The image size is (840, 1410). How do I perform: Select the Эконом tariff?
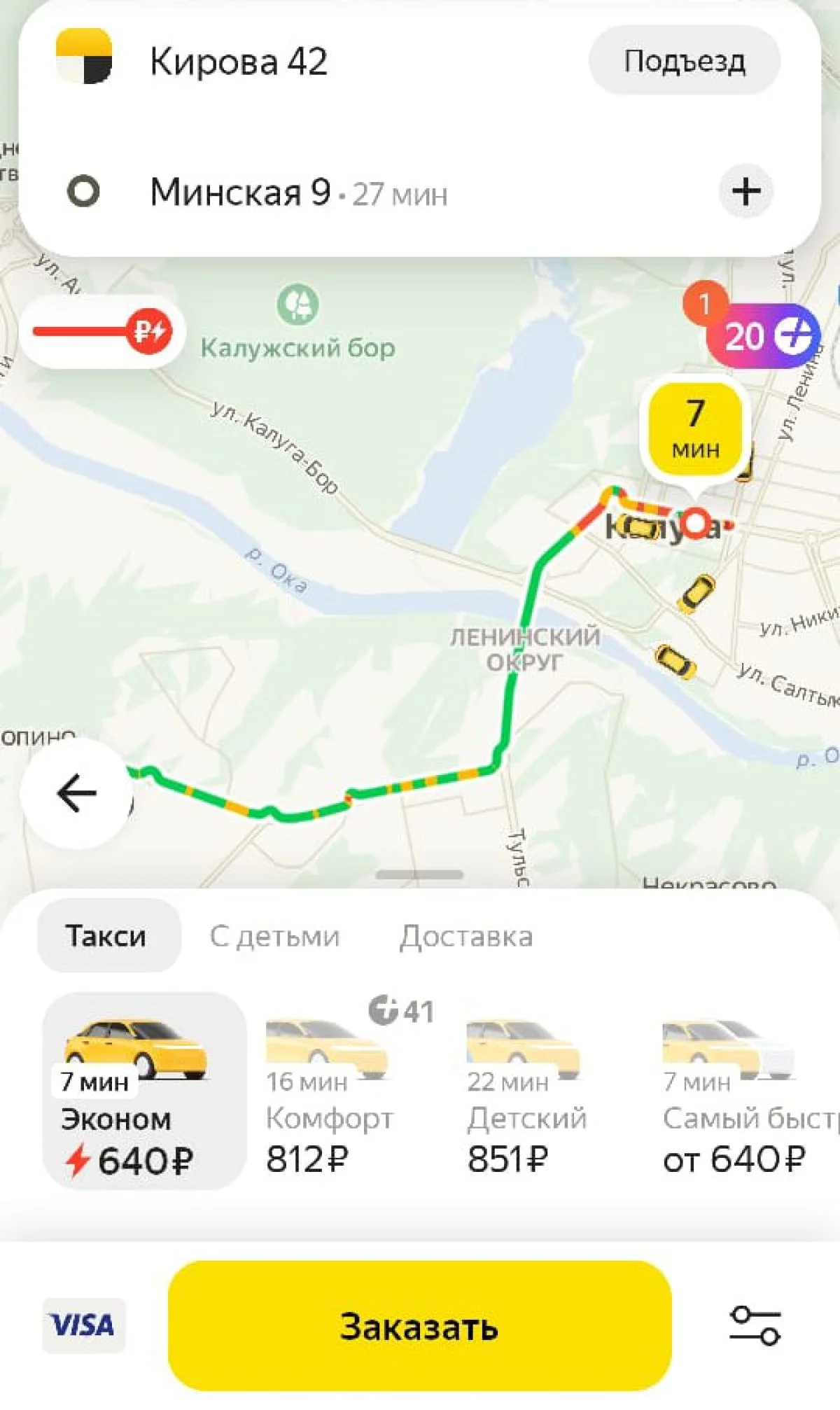(143, 1092)
